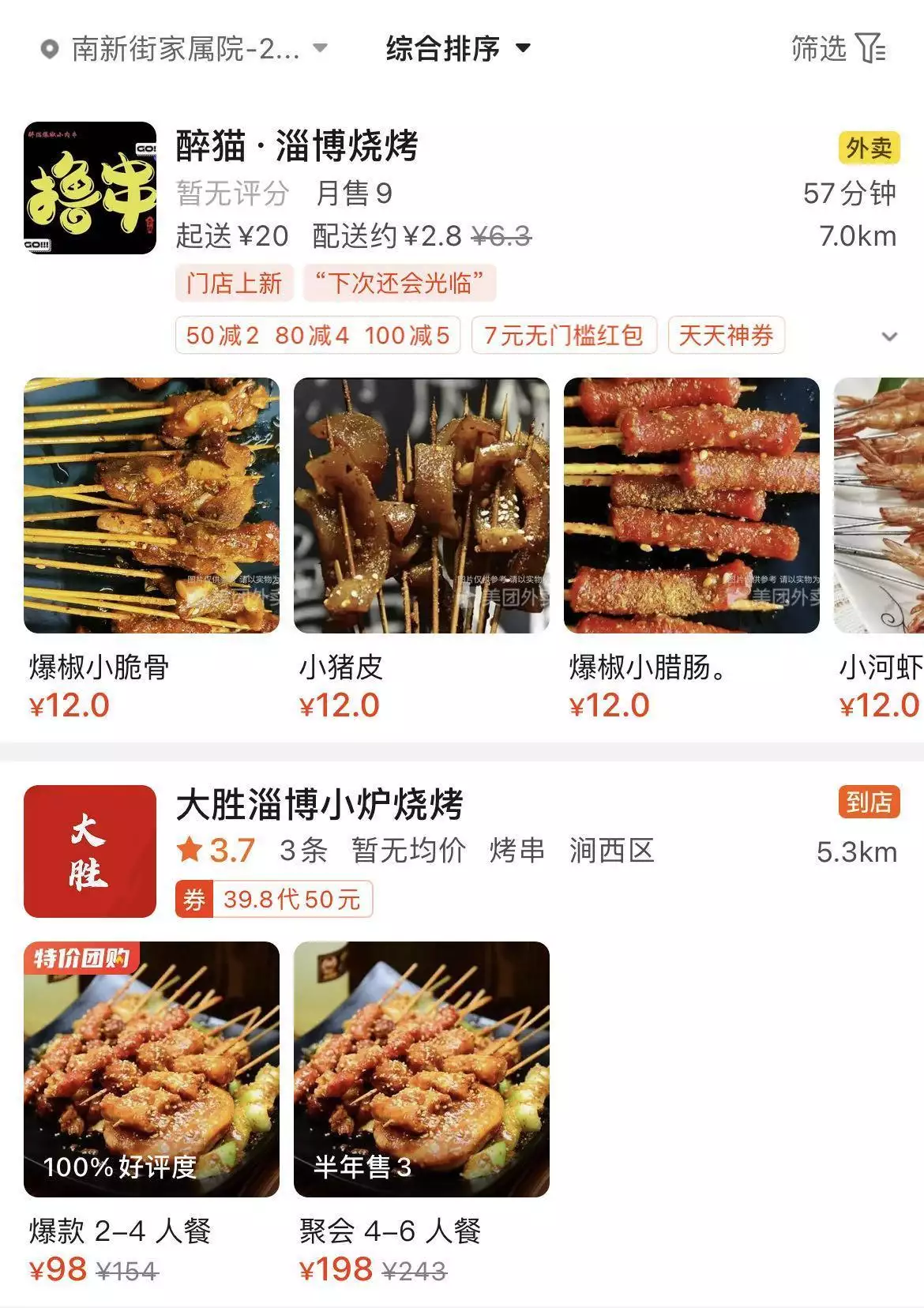
Task: Open the 醉猫·淄博烧烤 restaurant listing
Action: click(296, 147)
